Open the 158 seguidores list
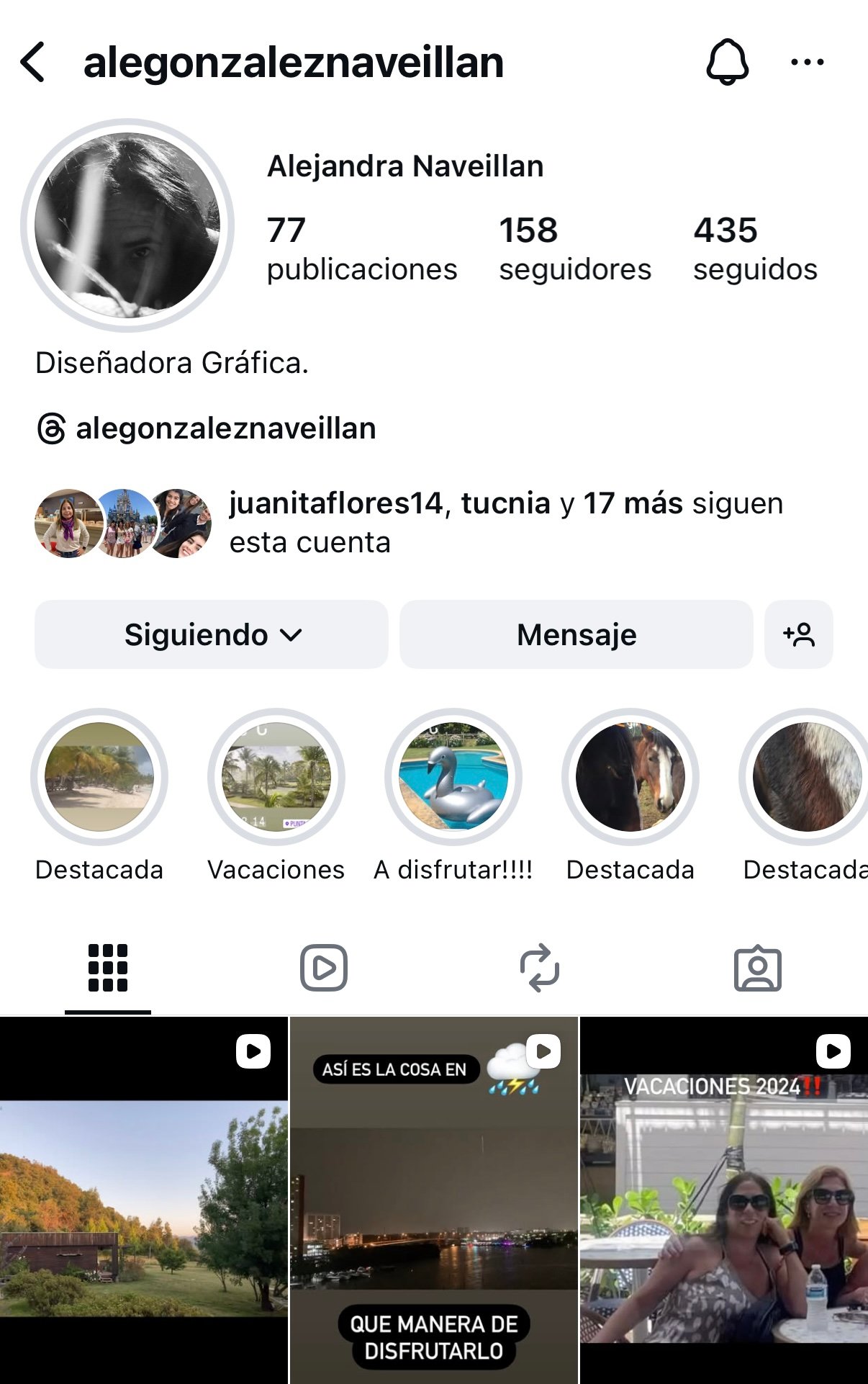This screenshot has width=868, height=1384. point(574,248)
